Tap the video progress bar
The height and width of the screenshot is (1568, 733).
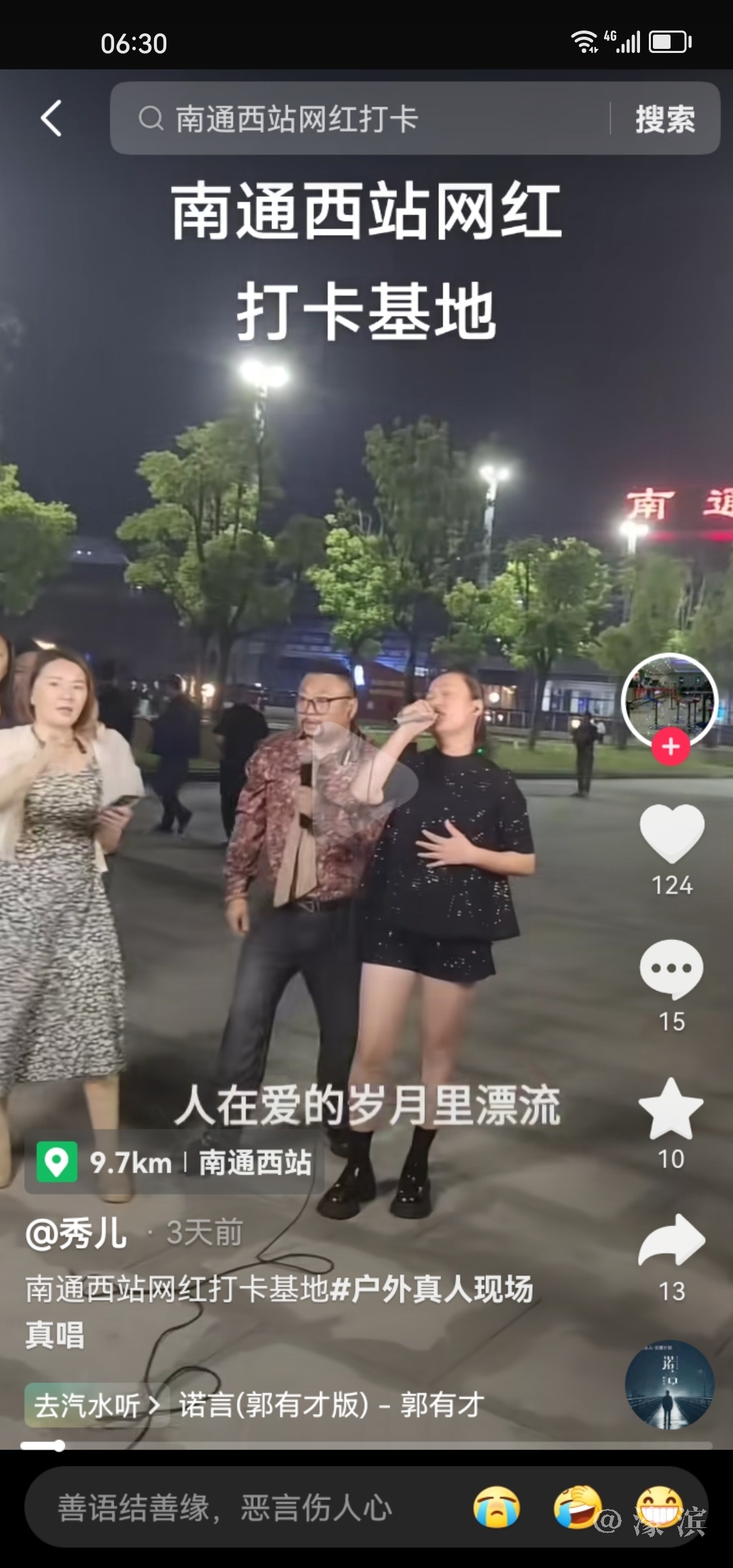(x=366, y=1445)
